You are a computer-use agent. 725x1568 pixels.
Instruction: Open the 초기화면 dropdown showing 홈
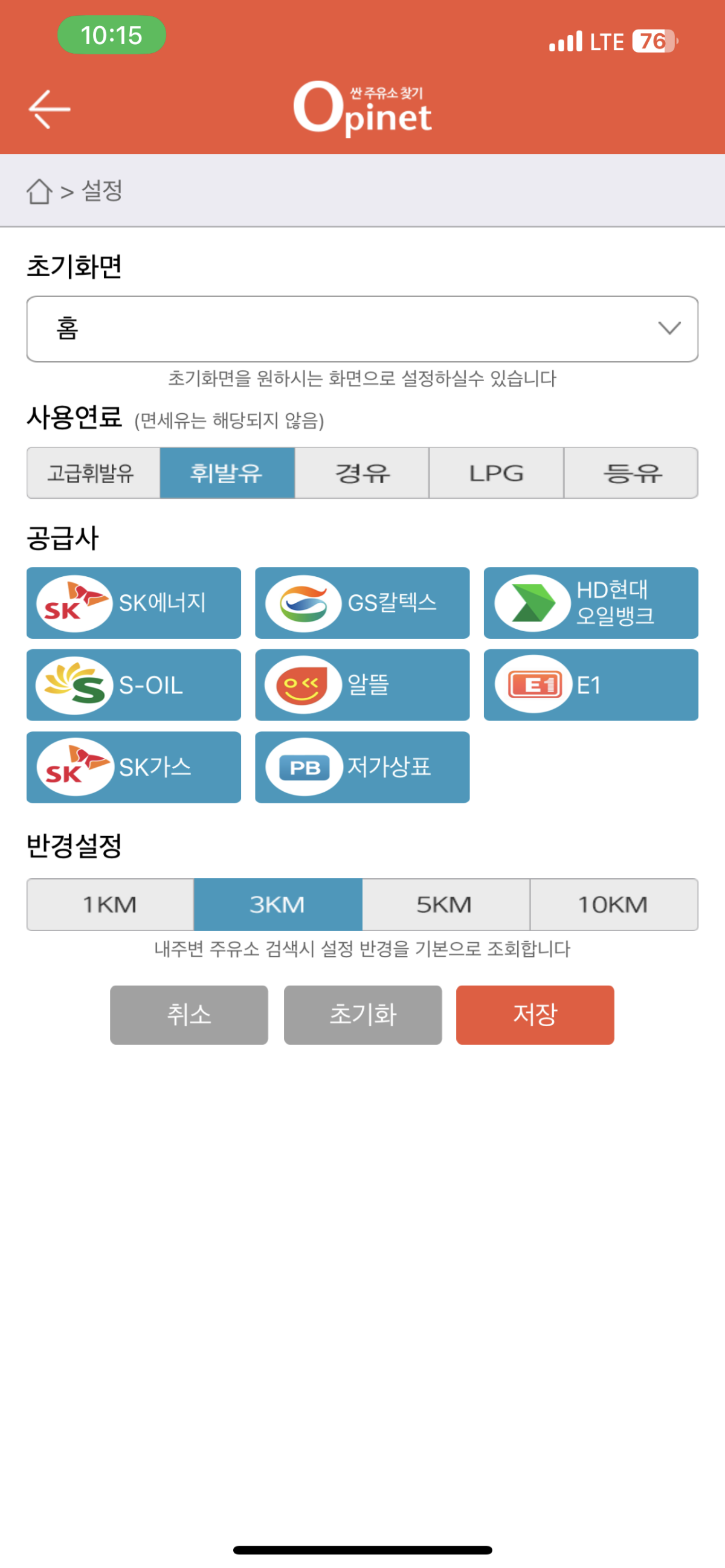(x=362, y=329)
